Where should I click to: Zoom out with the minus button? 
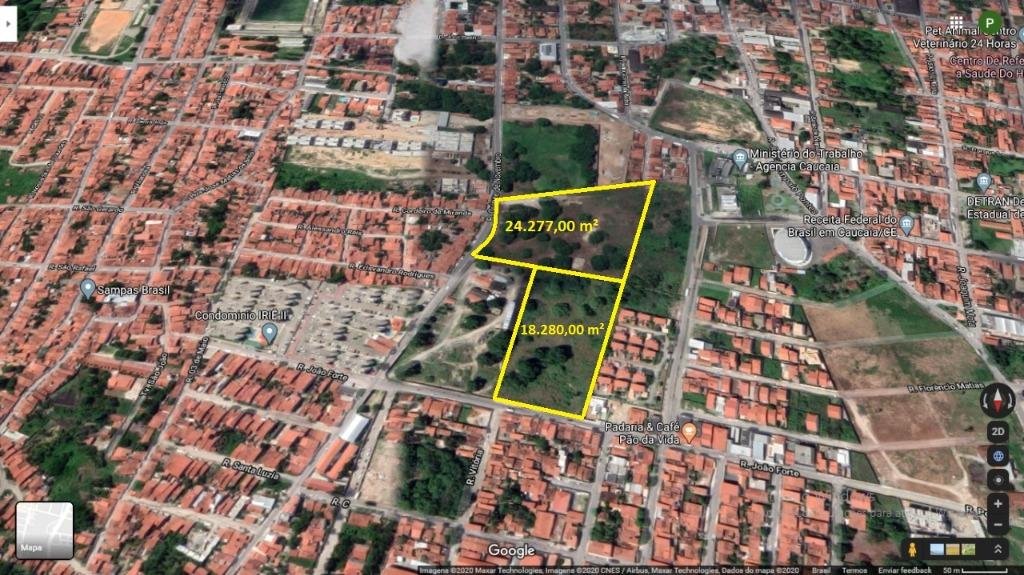pyautogui.click(x=997, y=523)
